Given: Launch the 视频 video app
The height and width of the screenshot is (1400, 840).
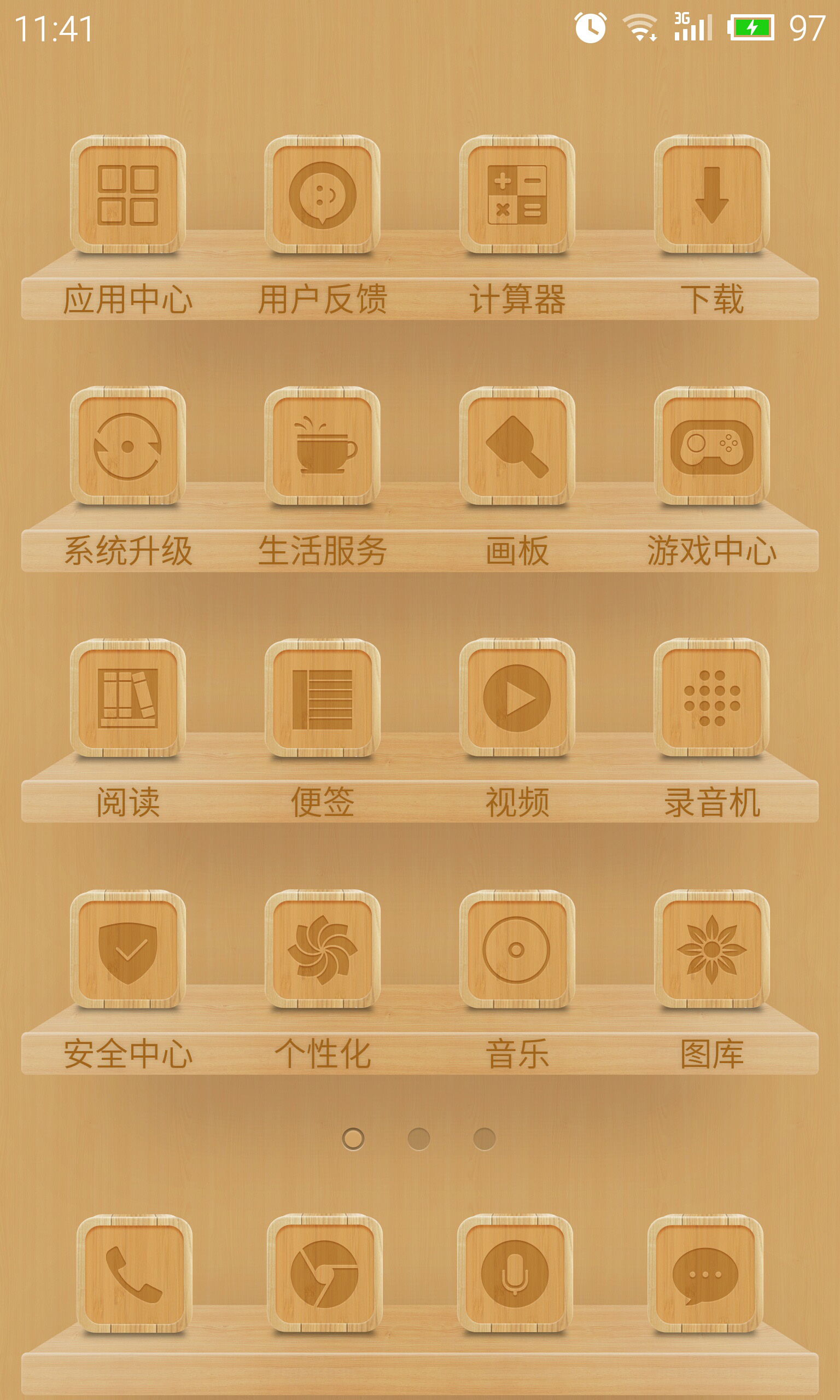Looking at the screenshot, I should pos(517,698).
